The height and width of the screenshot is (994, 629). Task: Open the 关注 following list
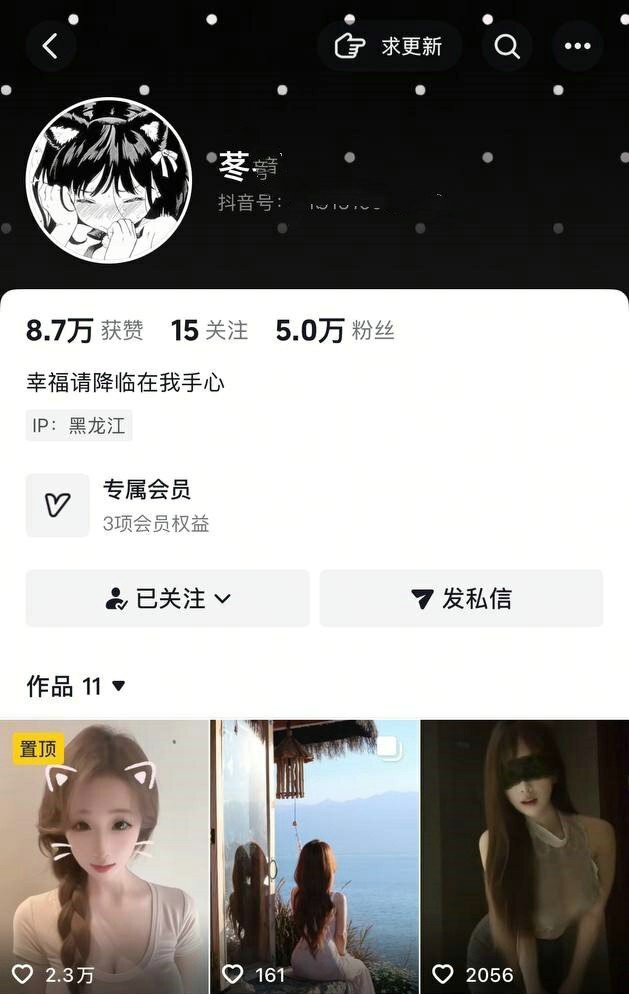tap(208, 330)
